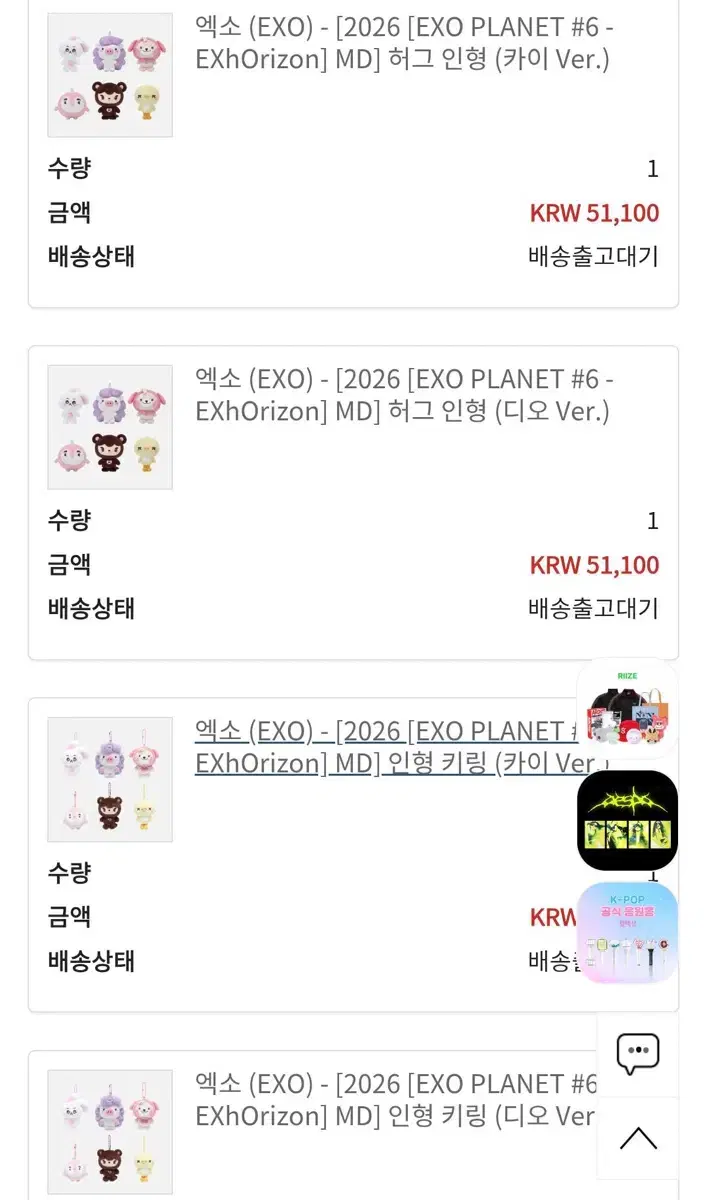Image resolution: width=707 pixels, height=1200 pixels.
Task: View the 허그 인형 (디오 Ver.) product image
Action: click(110, 427)
